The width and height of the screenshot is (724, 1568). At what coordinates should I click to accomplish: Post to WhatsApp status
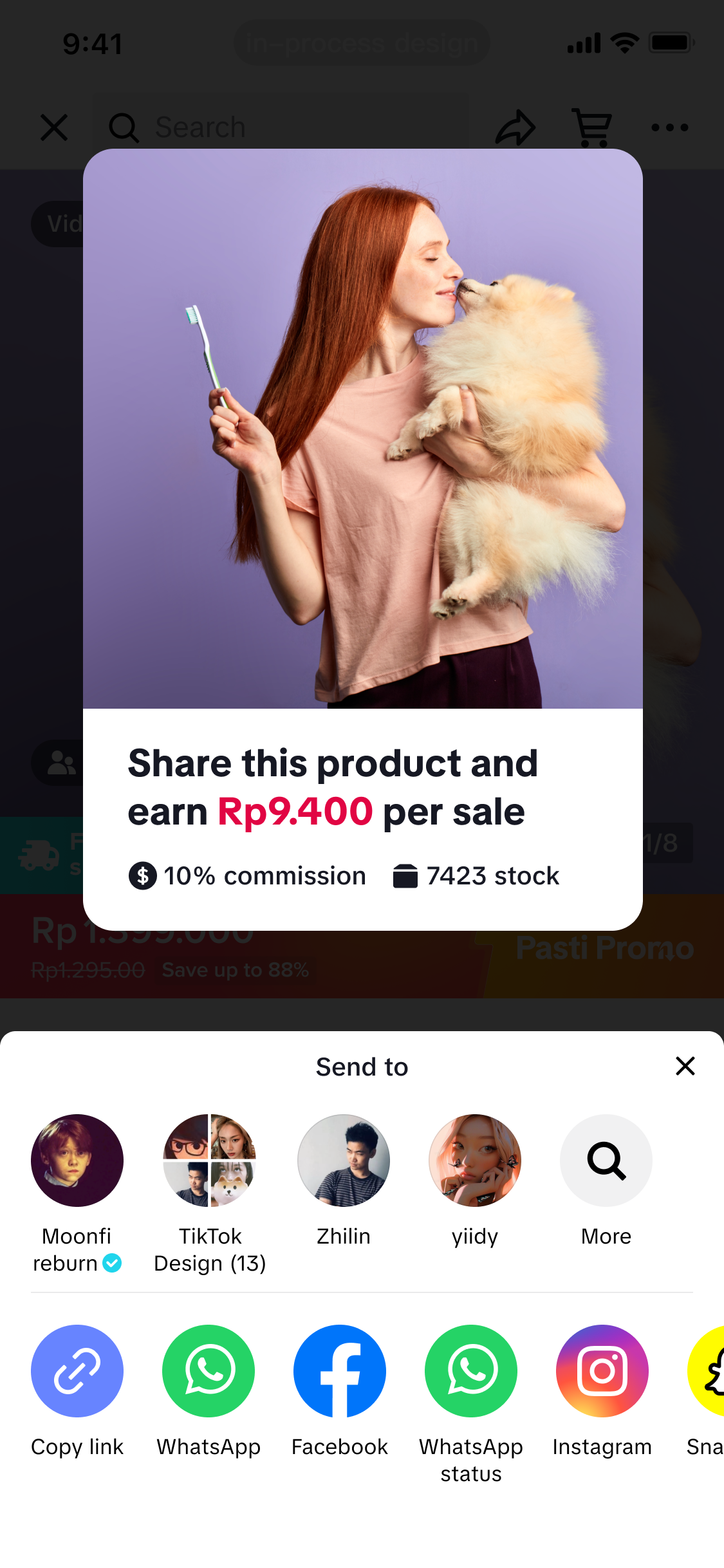coord(471,1371)
